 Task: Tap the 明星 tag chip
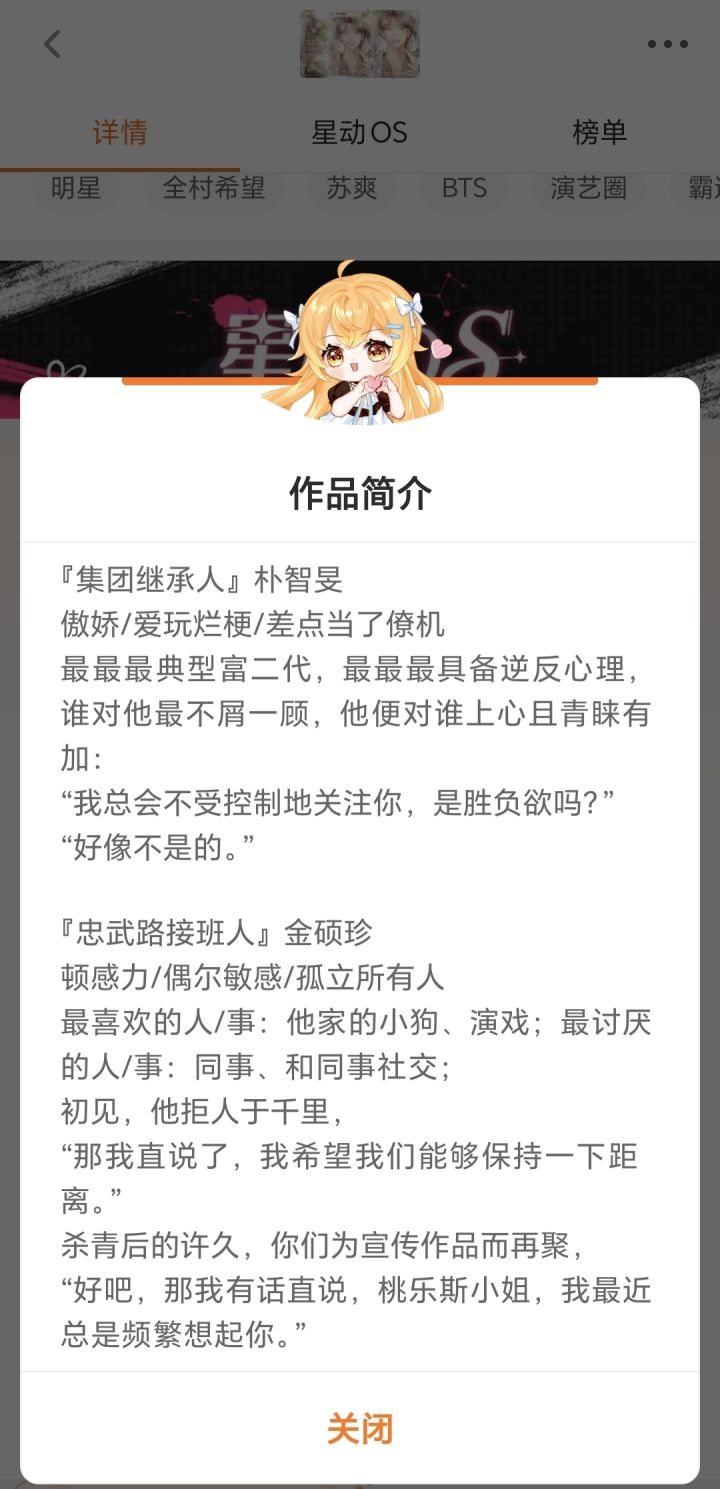pyautogui.click(x=75, y=190)
